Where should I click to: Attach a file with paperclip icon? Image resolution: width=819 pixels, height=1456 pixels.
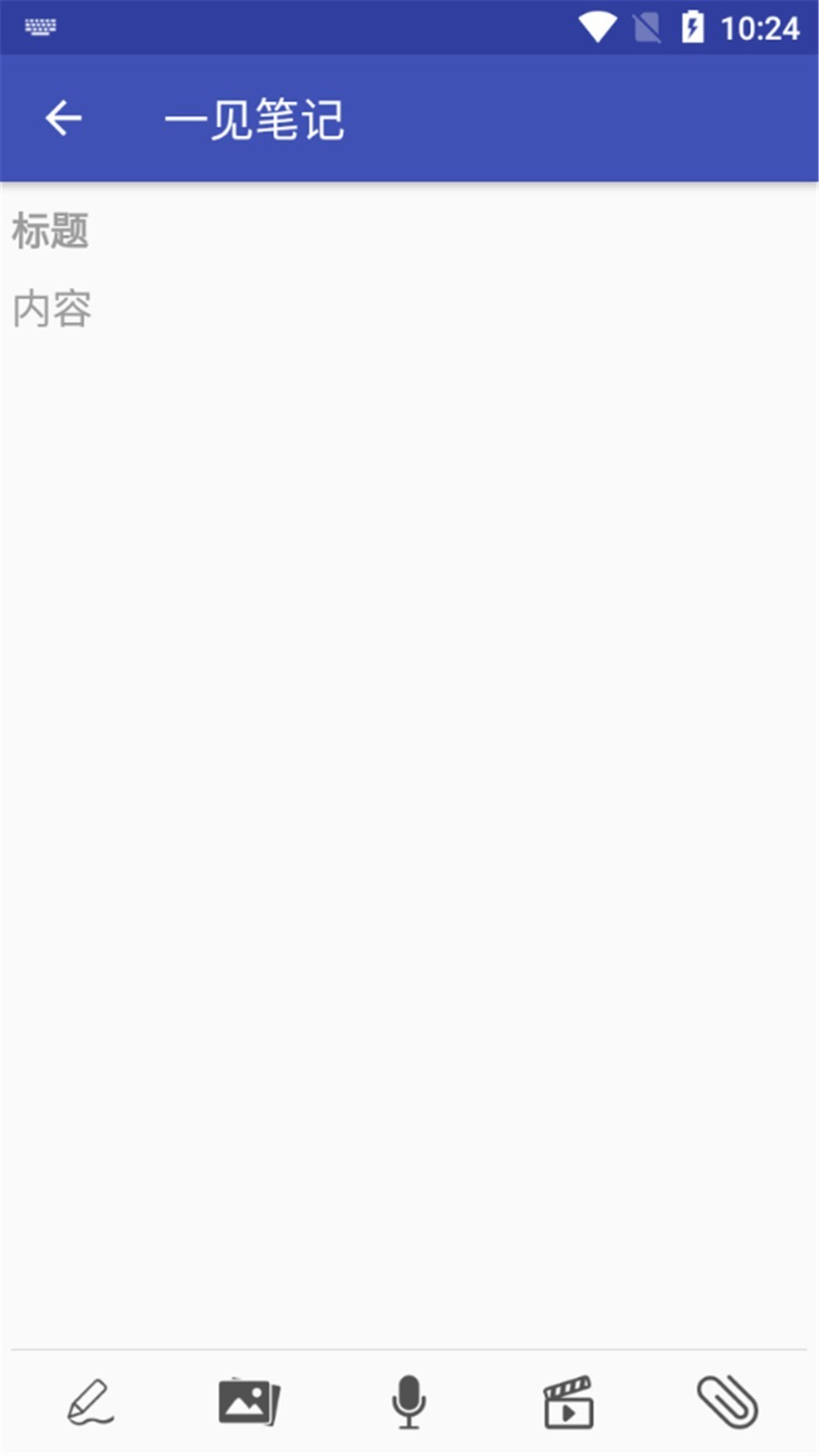[x=727, y=1401]
